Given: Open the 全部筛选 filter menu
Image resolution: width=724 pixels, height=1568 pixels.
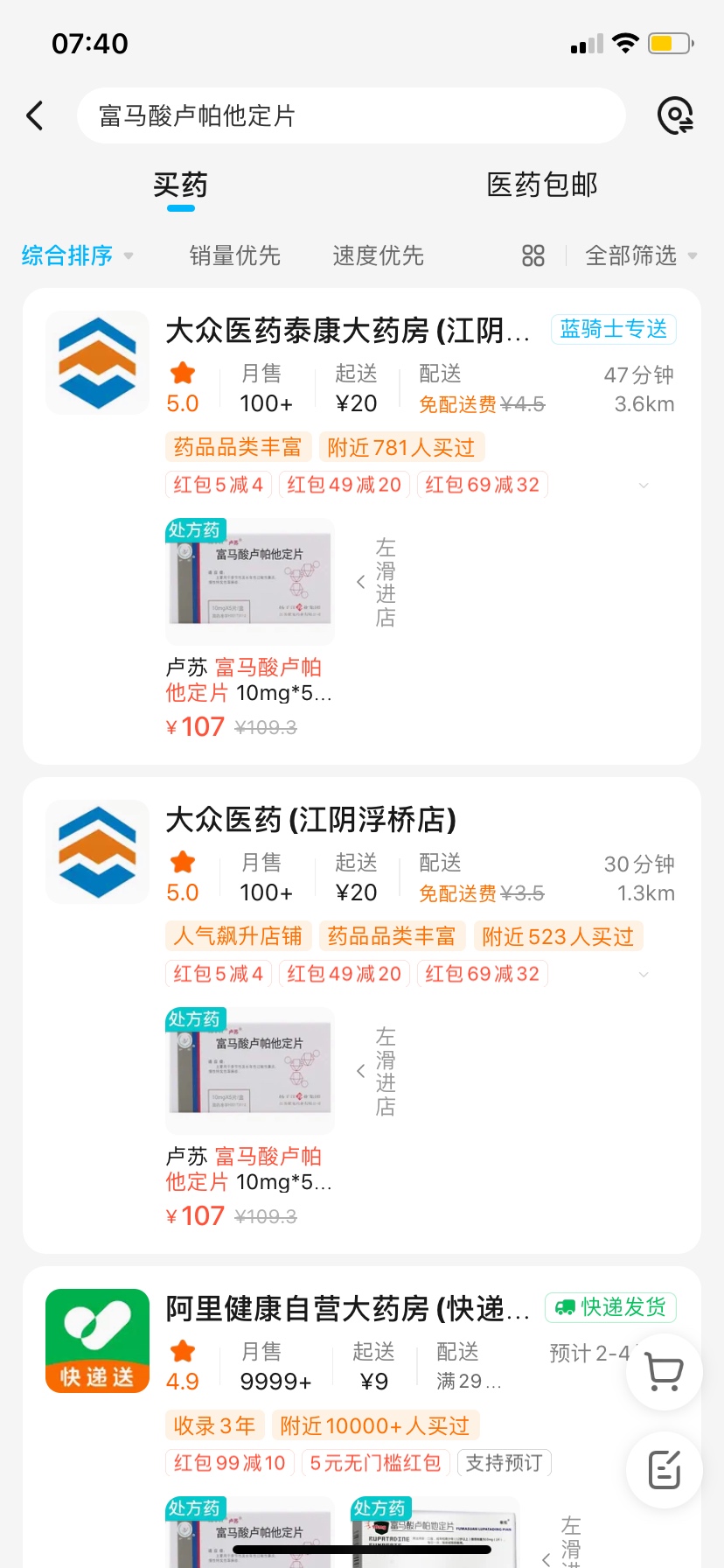Looking at the screenshot, I should (x=640, y=255).
